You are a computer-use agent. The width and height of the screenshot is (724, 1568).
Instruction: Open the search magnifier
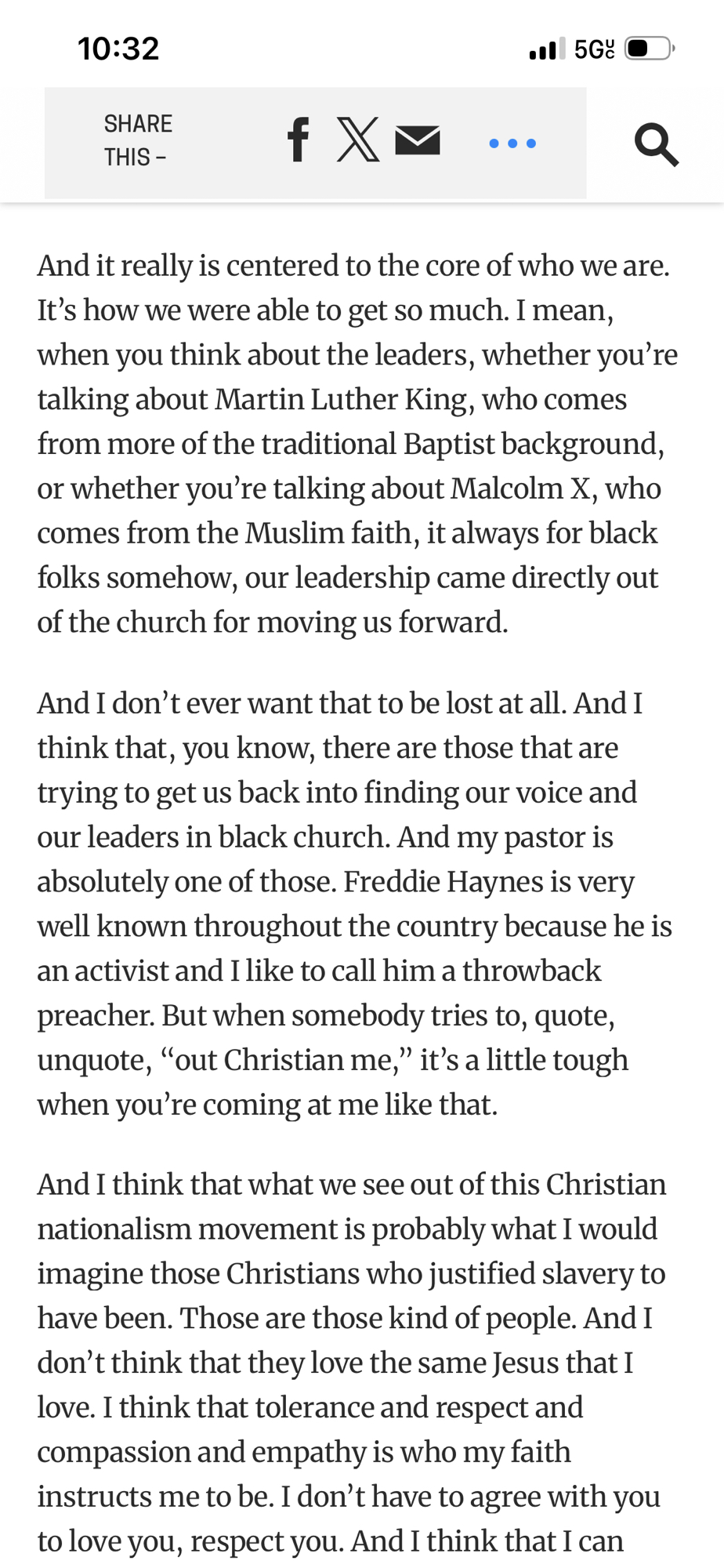656,144
